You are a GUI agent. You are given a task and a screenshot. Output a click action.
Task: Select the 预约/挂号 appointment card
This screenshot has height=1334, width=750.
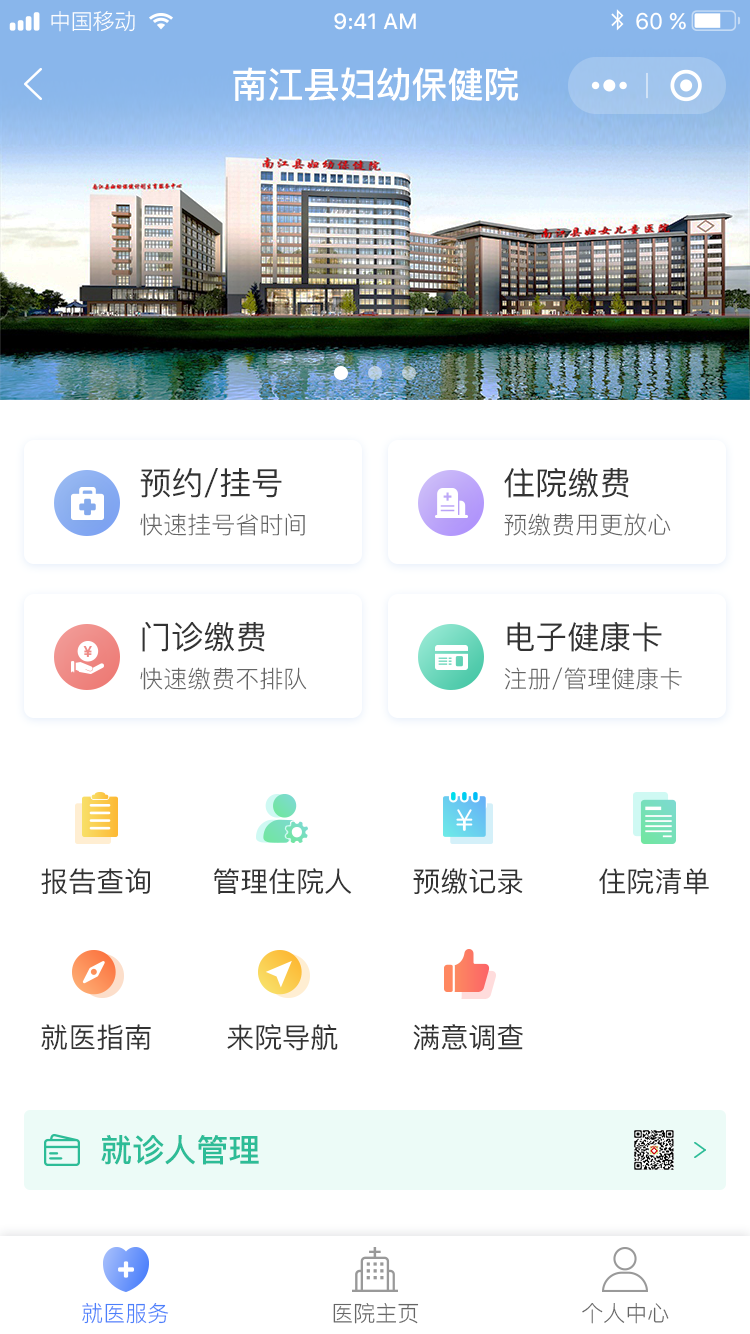click(192, 502)
